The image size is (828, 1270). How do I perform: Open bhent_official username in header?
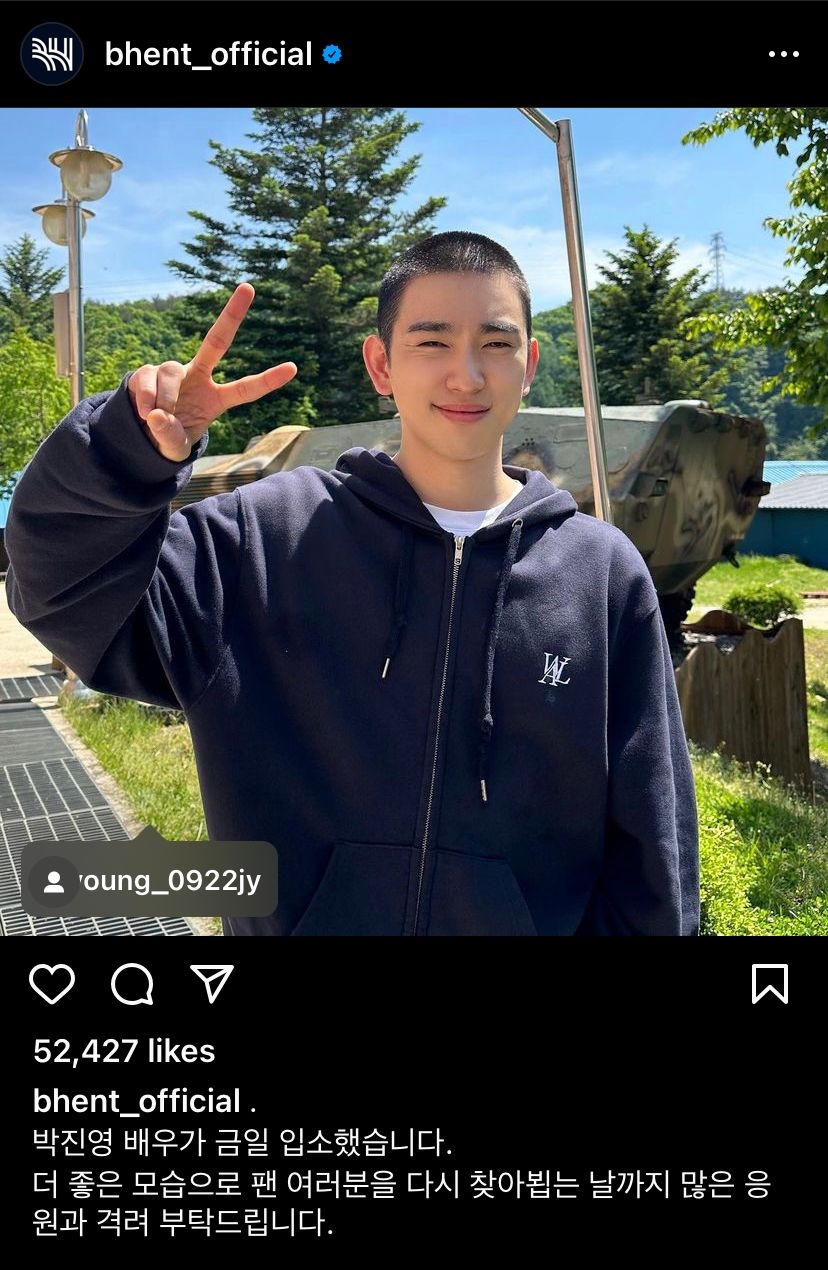tap(208, 54)
